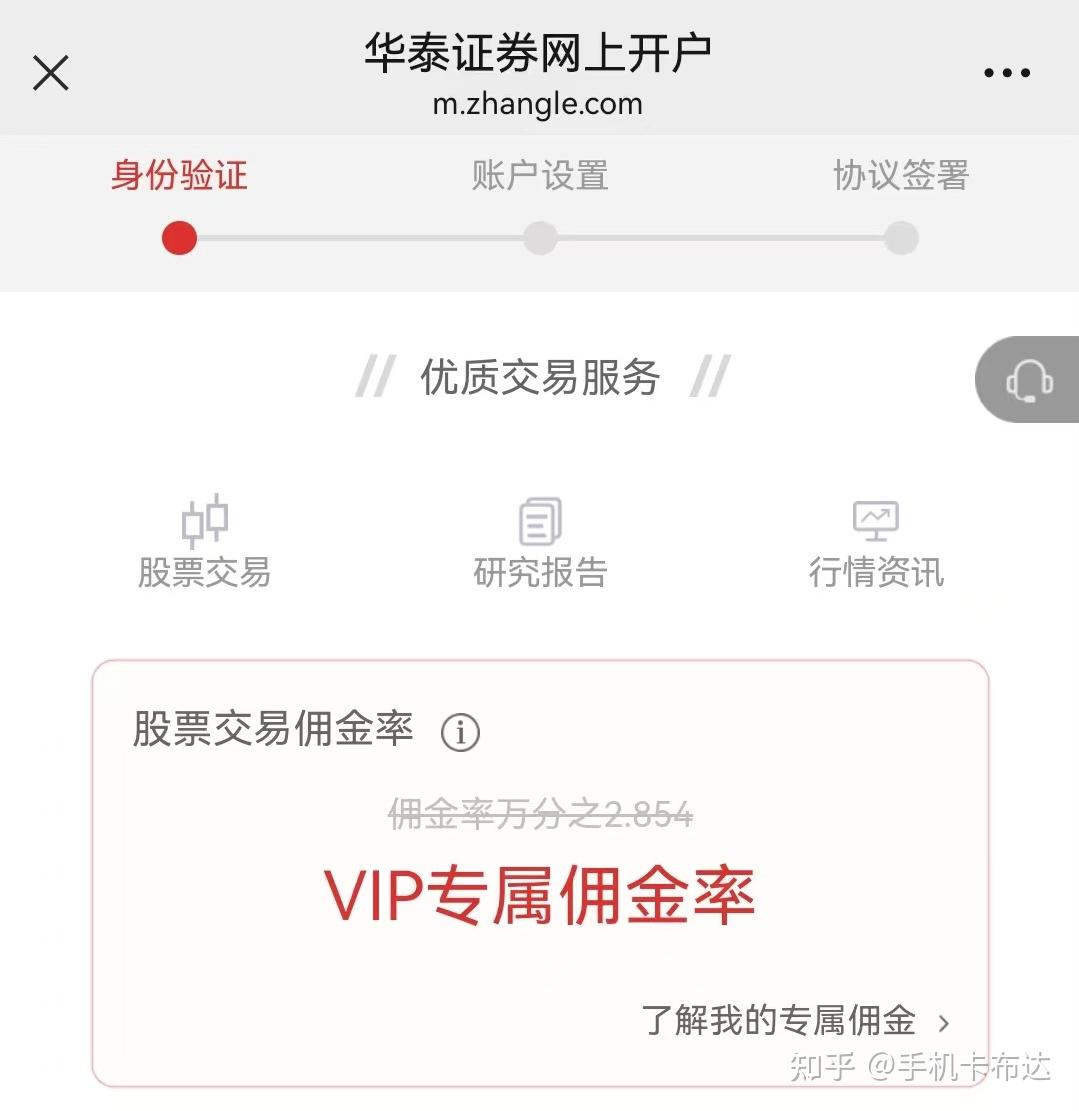This screenshot has width=1079, height=1111.
Task: Tap the chevron after 了解我的专属佣金
Action: click(x=944, y=1022)
